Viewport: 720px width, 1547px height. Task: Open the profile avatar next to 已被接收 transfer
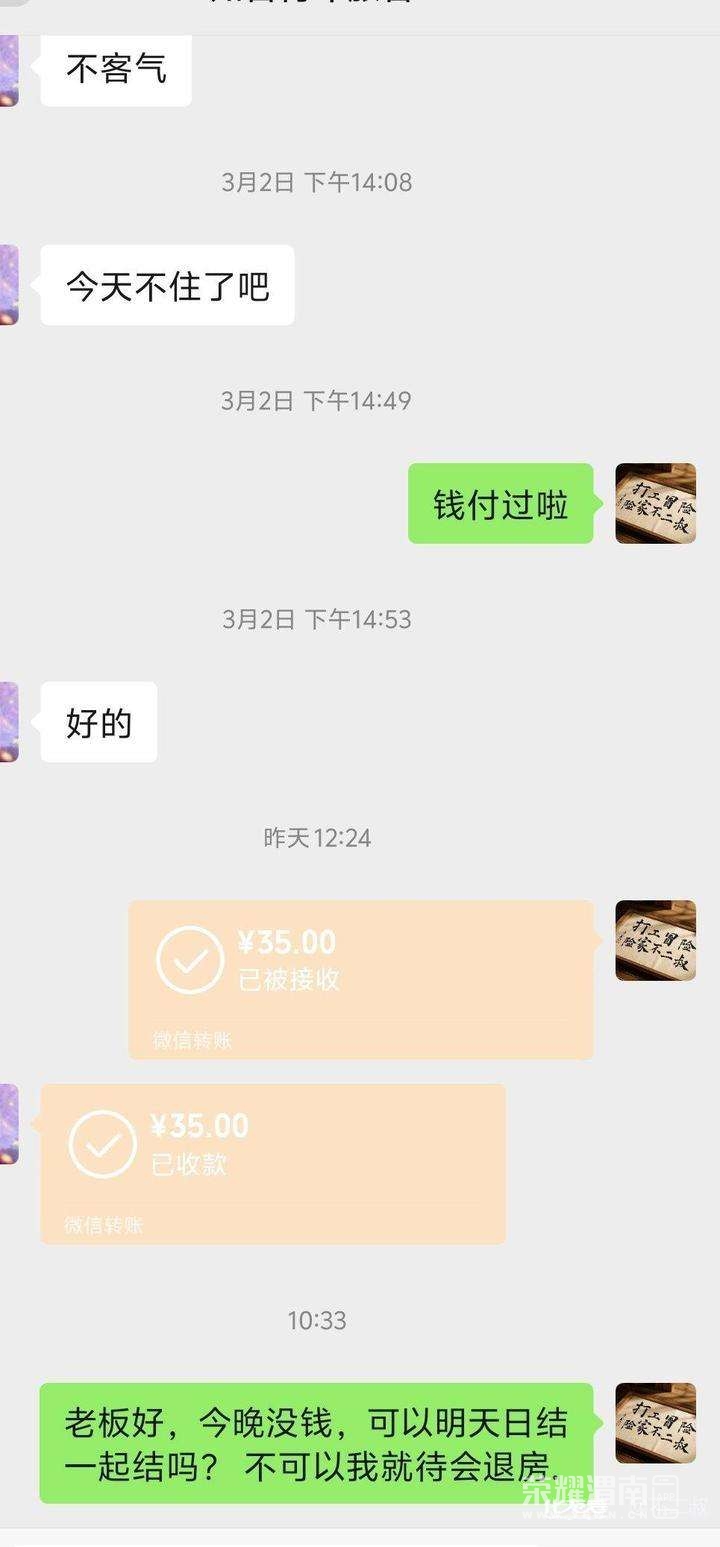point(655,940)
